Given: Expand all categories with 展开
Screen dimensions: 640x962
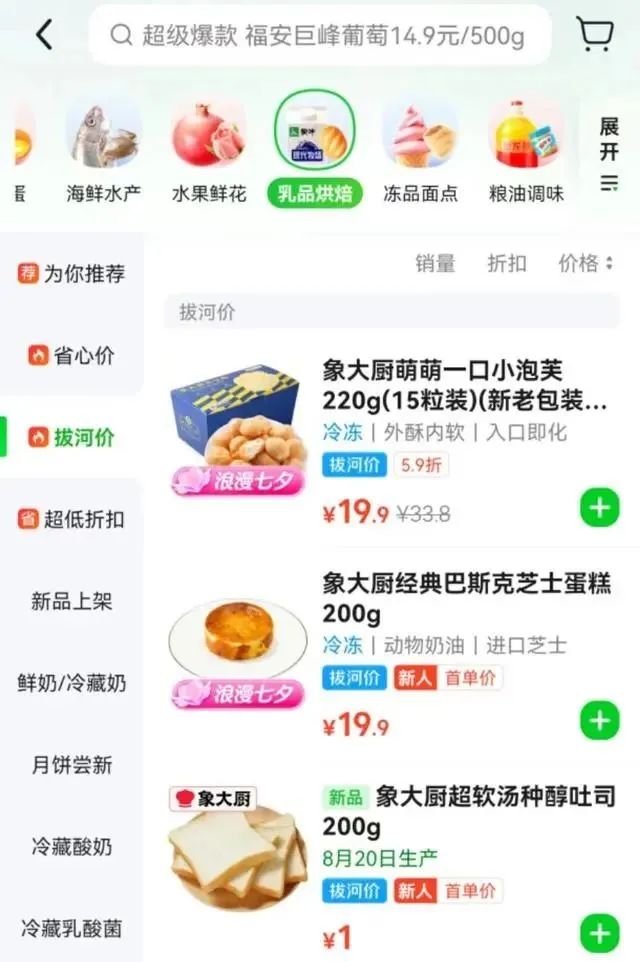Looking at the screenshot, I should 609,153.
